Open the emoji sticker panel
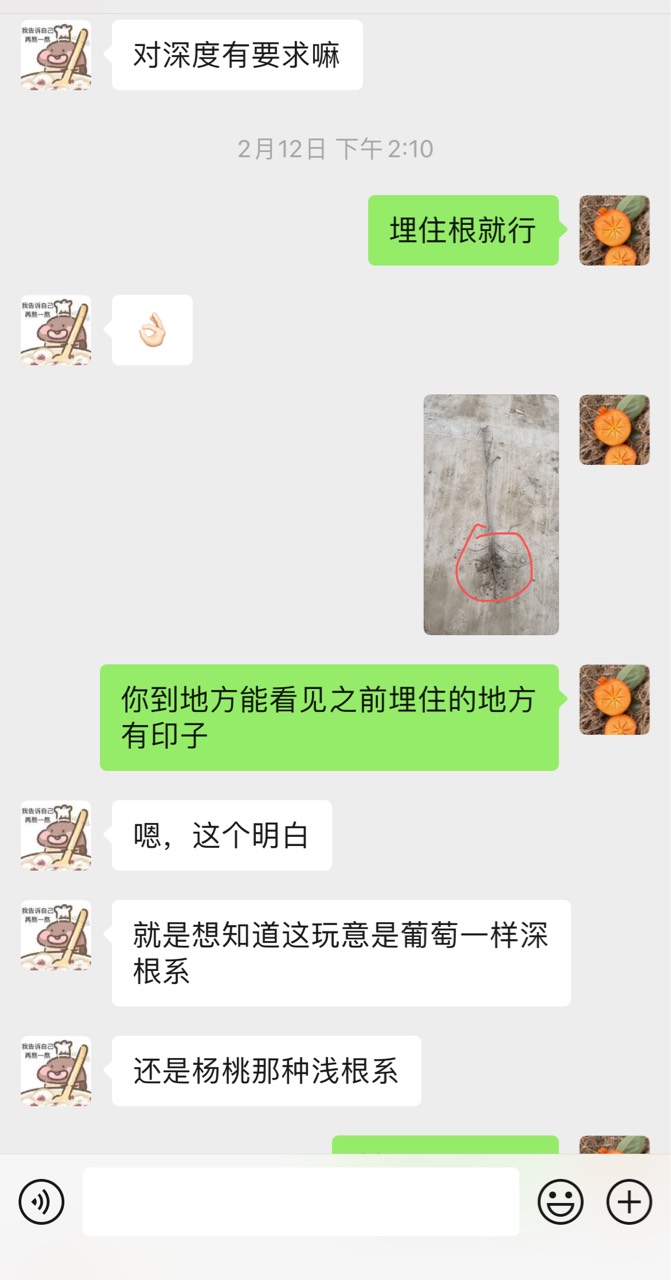This screenshot has width=671, height=1280. [x=560, y=1201]
